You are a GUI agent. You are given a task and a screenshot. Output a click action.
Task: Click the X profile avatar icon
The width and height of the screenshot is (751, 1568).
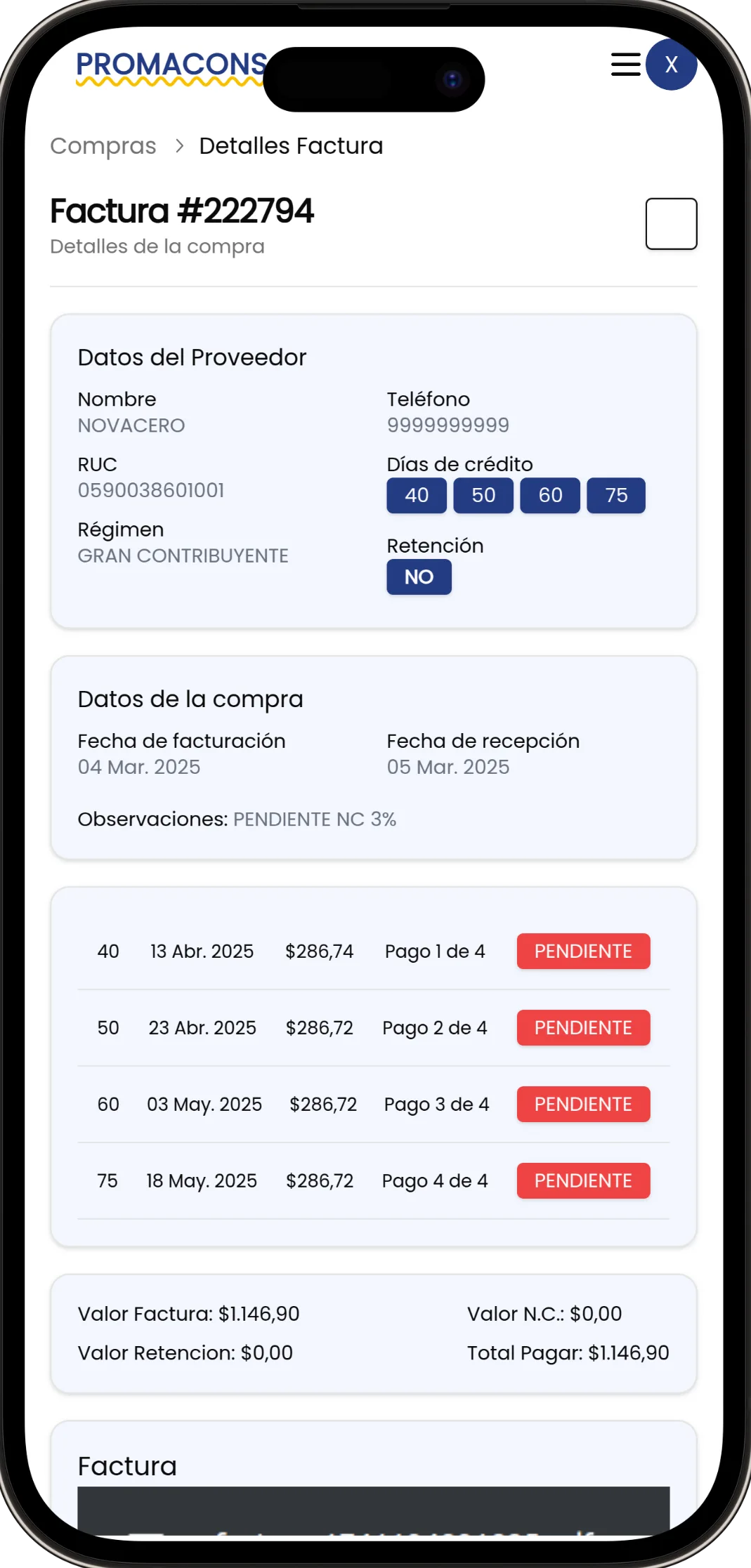coord(670,65)
